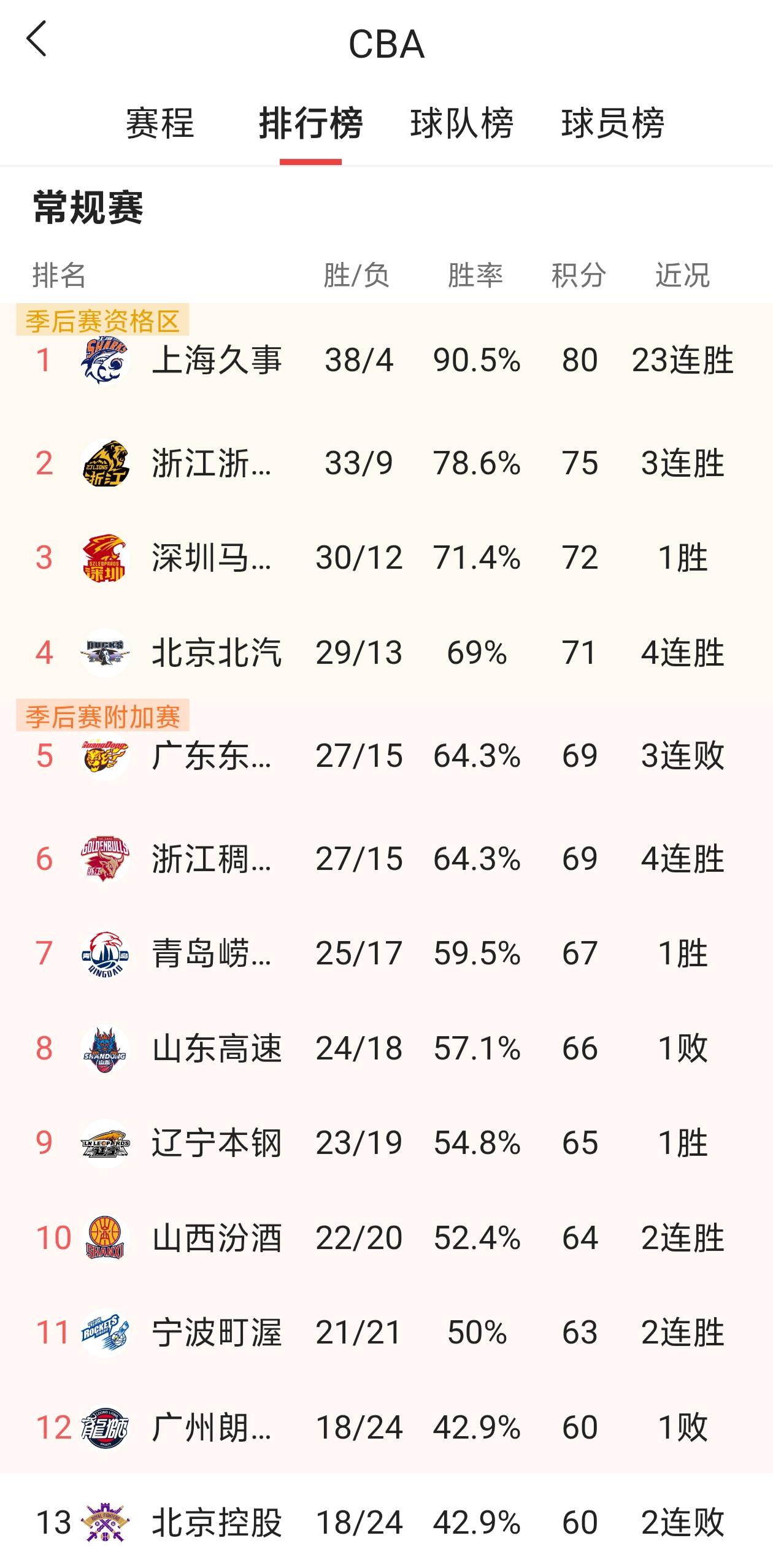Image resolution: width=773 pixels, height=1568 pixels.
Task: Select the Qingdao eagles badge
Action: (104, 954)
